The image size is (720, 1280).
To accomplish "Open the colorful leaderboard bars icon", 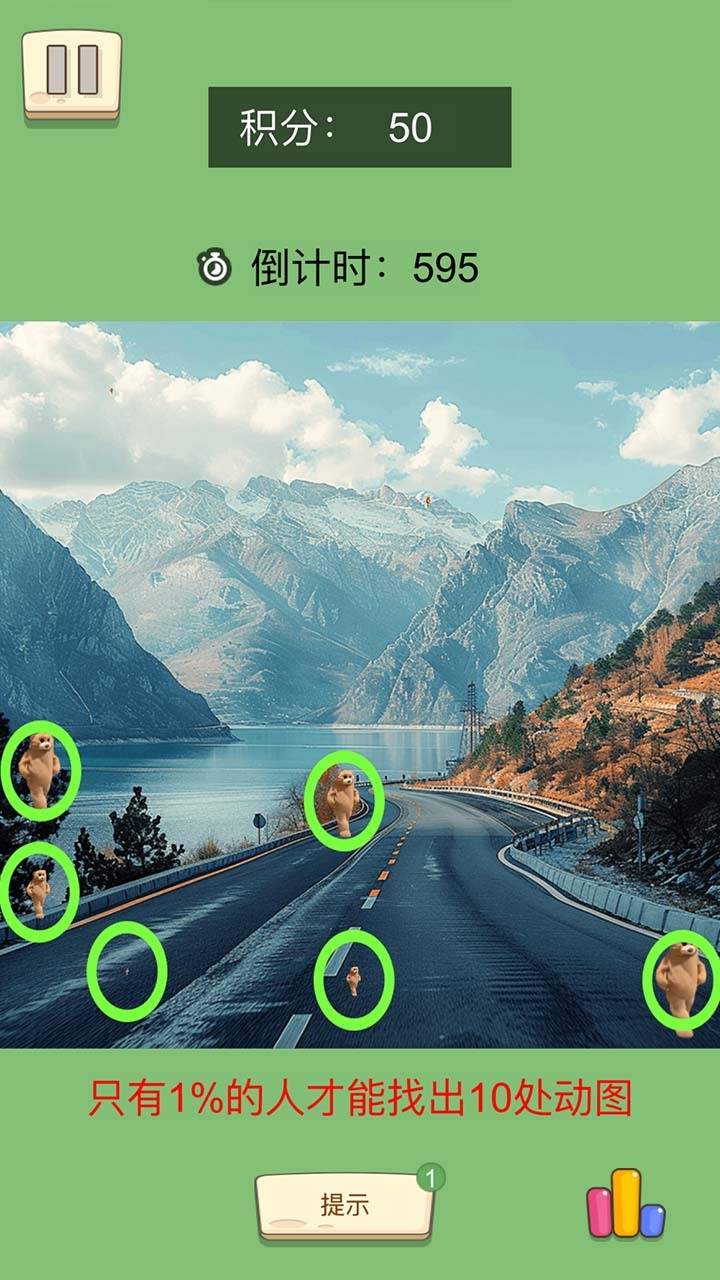I will pos(626,1204).
